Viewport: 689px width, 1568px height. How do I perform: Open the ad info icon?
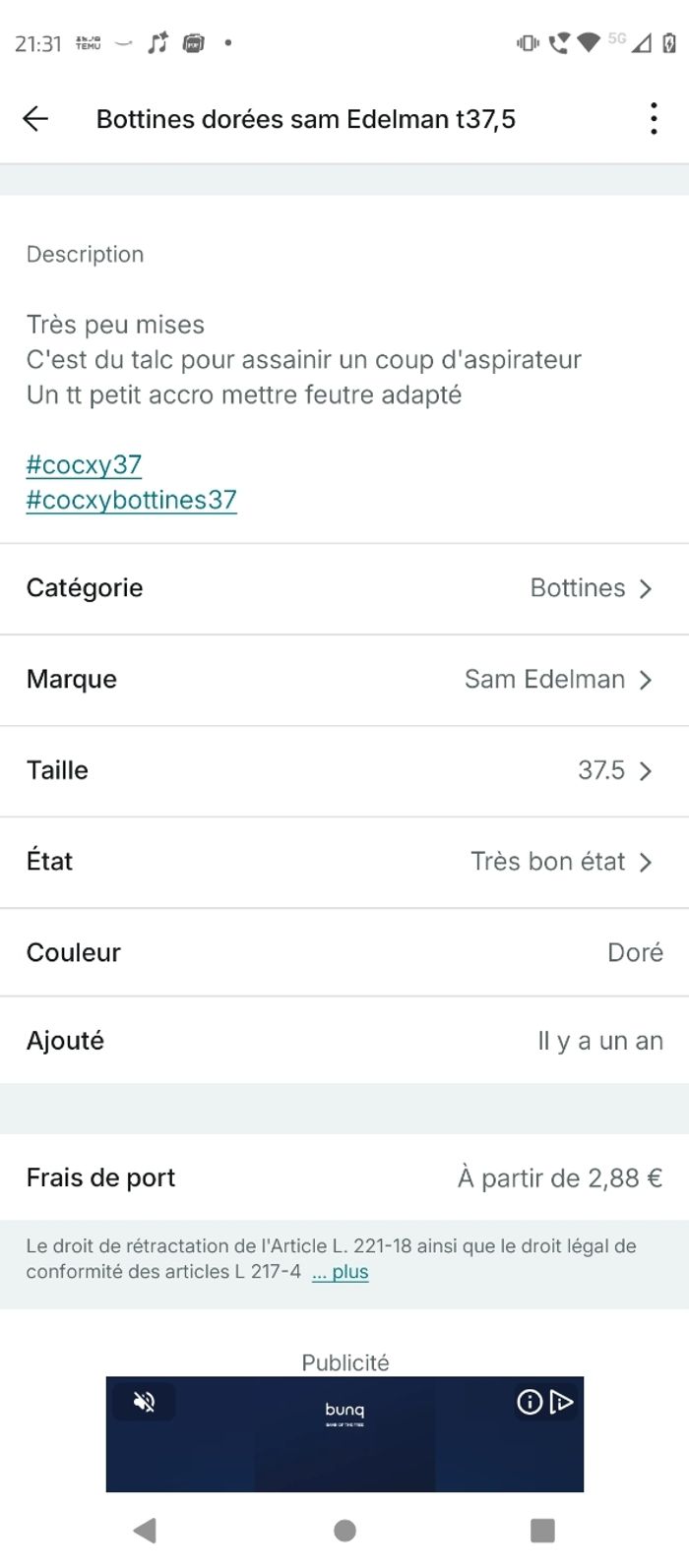tap(530, 1402)
